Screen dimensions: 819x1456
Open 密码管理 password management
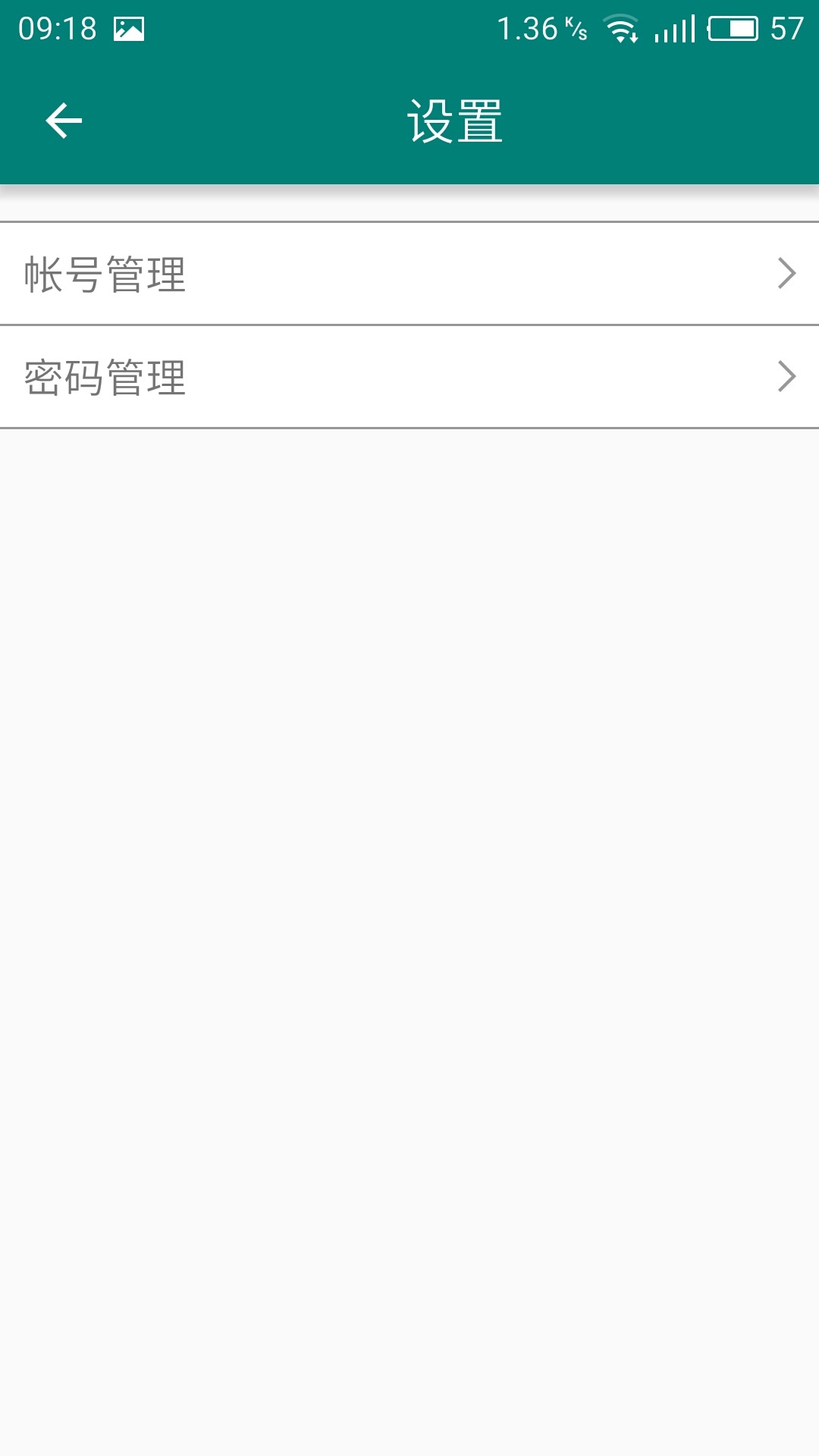coord(409,377)
